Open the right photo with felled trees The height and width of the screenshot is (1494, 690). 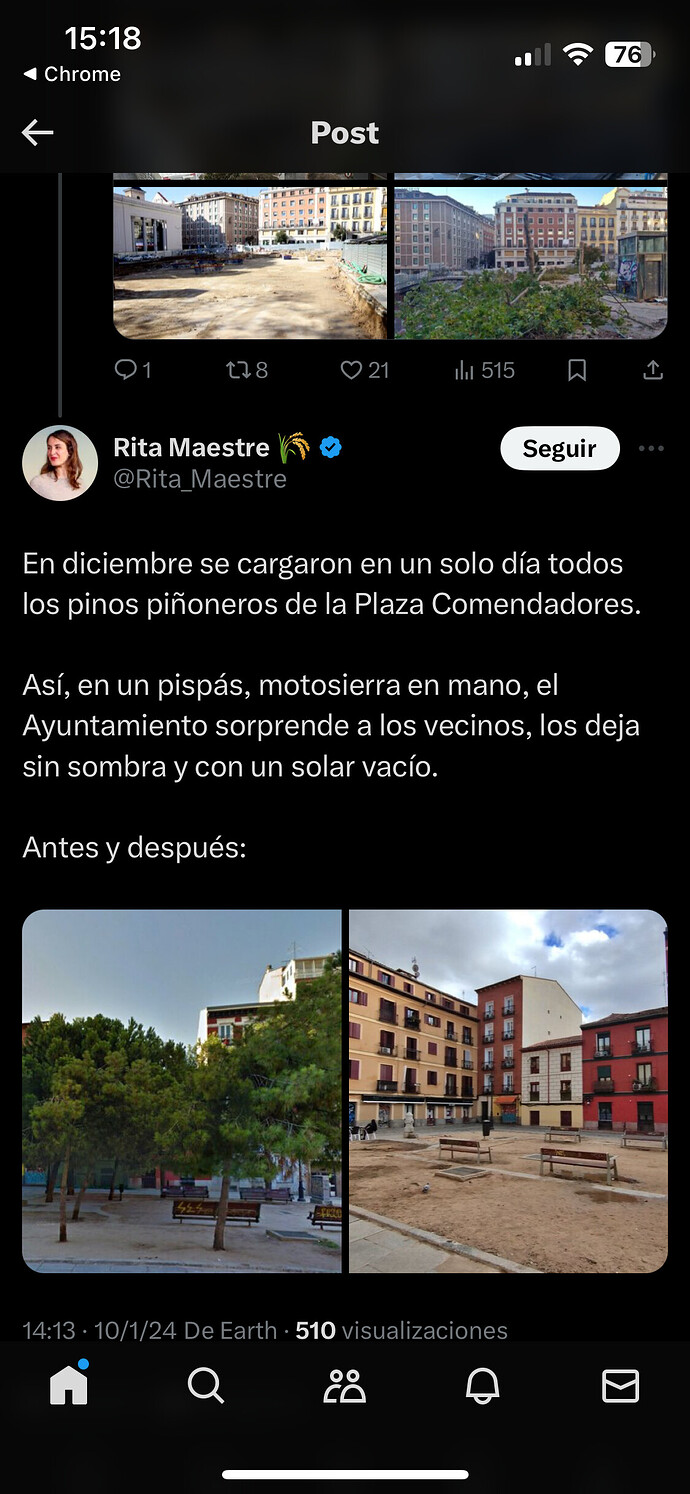coord(531,262)
